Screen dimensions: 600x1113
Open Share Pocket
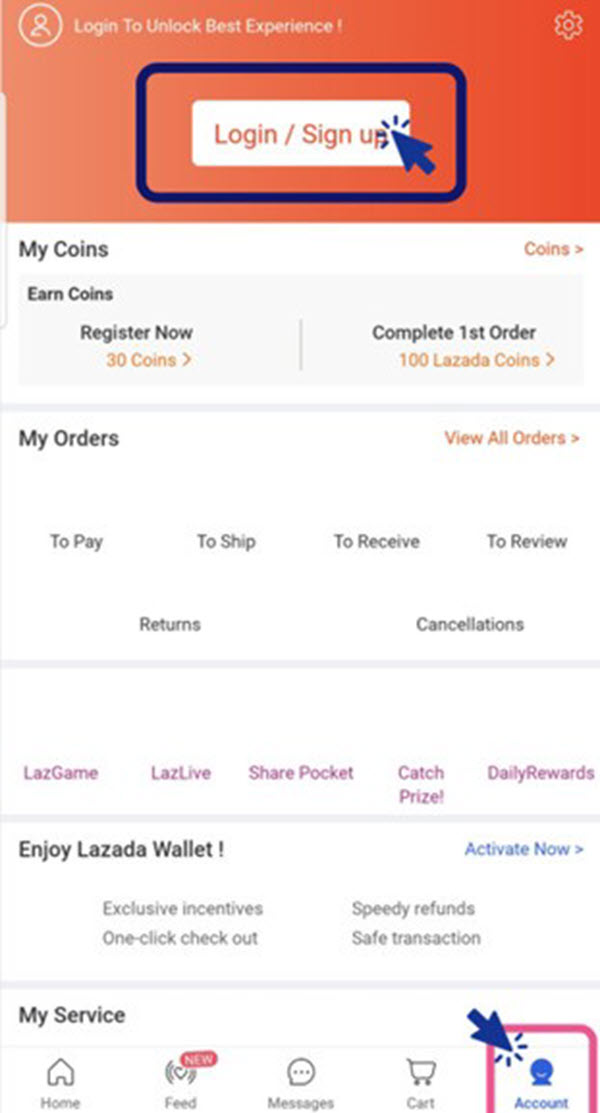pyautogui.click(x=301, y=773)
